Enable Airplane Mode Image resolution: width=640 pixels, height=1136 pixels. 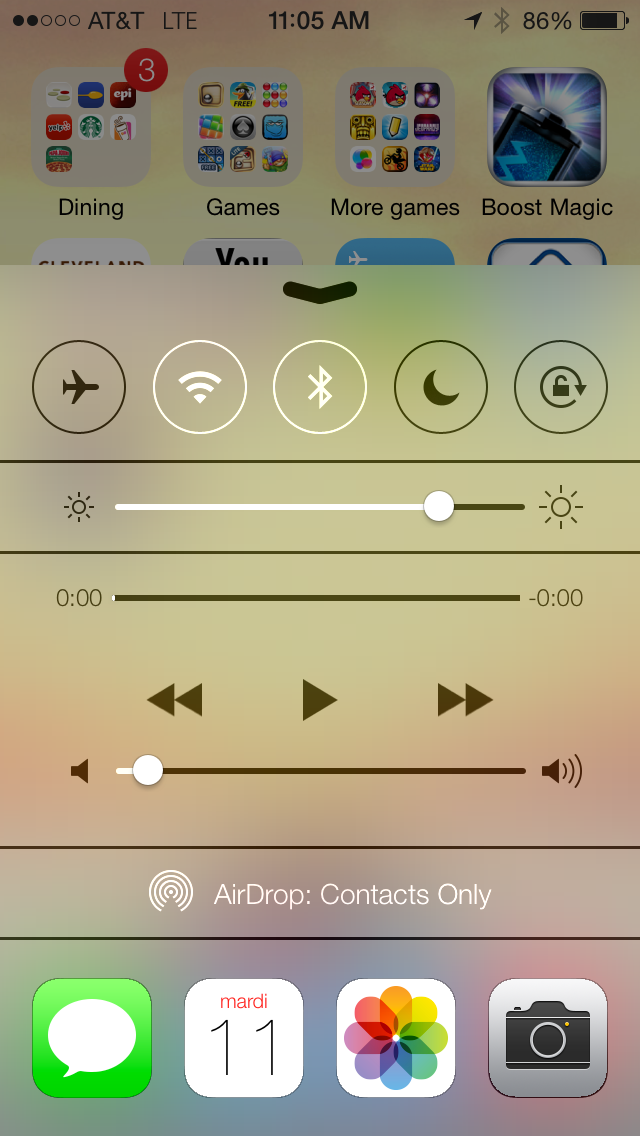(x=79, y=387)
